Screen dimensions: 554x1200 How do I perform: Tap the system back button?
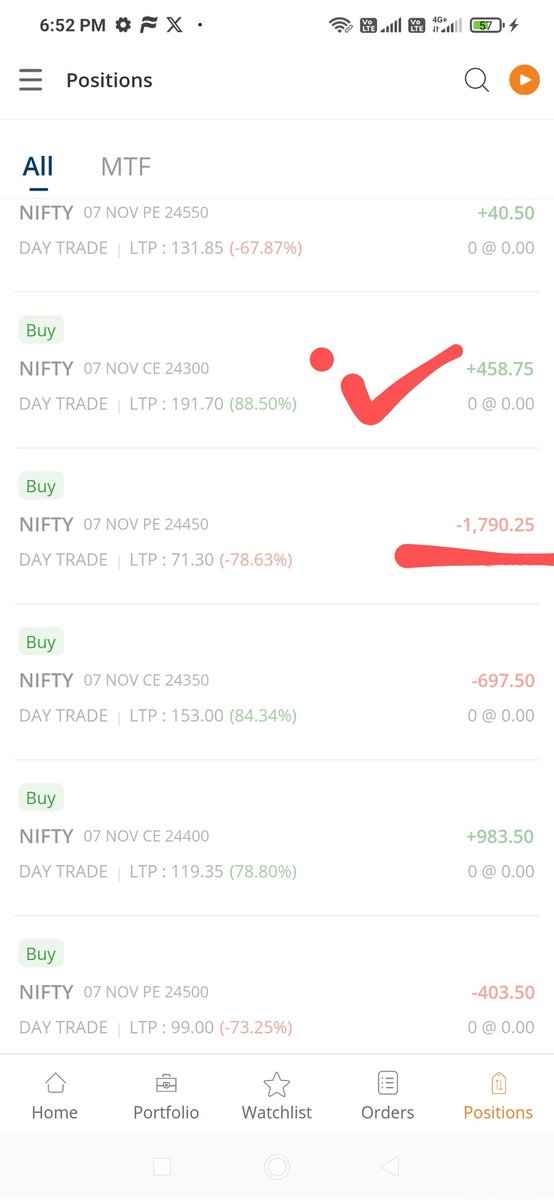391,1166
